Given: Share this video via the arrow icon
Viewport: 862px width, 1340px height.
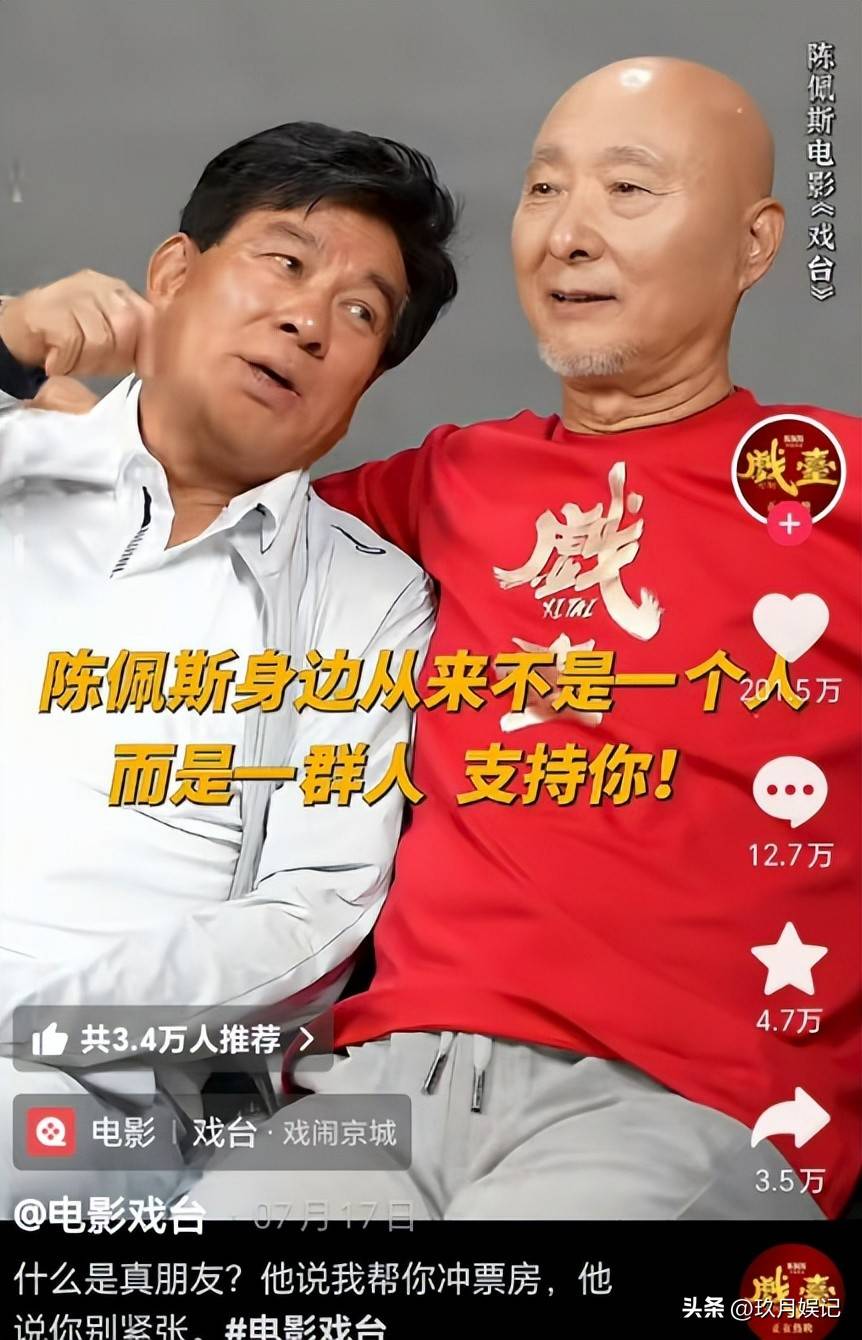Looking at the screenshot, I should tap(790, 1120).
